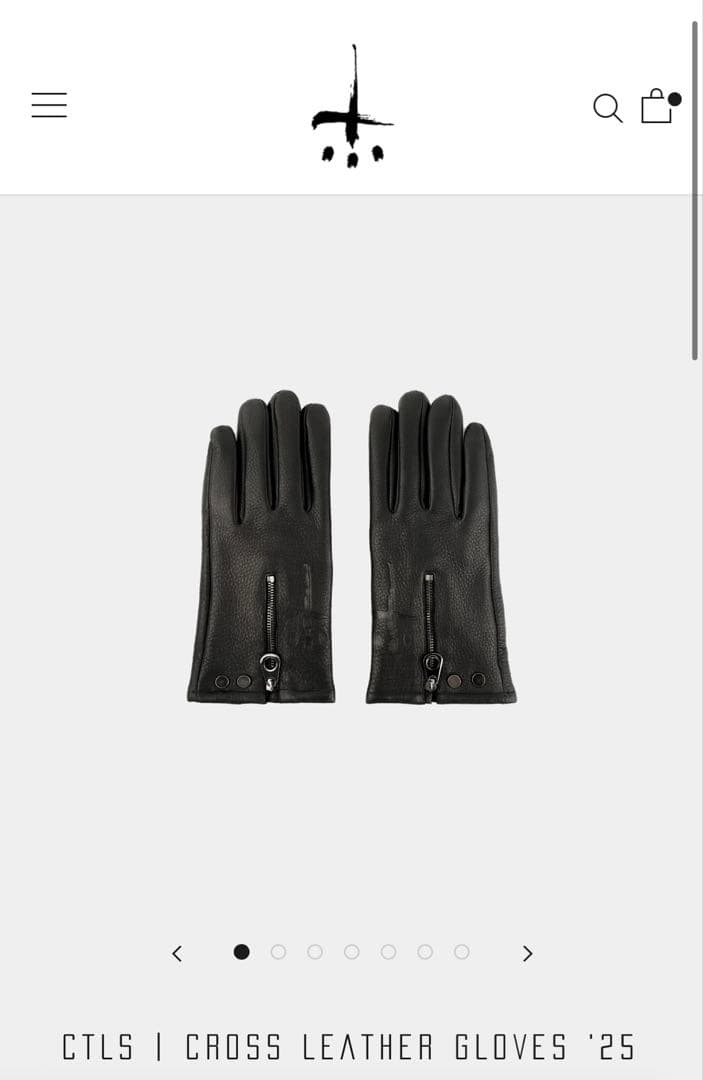Tap the brand logo to go home
This screenshot has width=703, height=1080.
(x=352, y=106)
